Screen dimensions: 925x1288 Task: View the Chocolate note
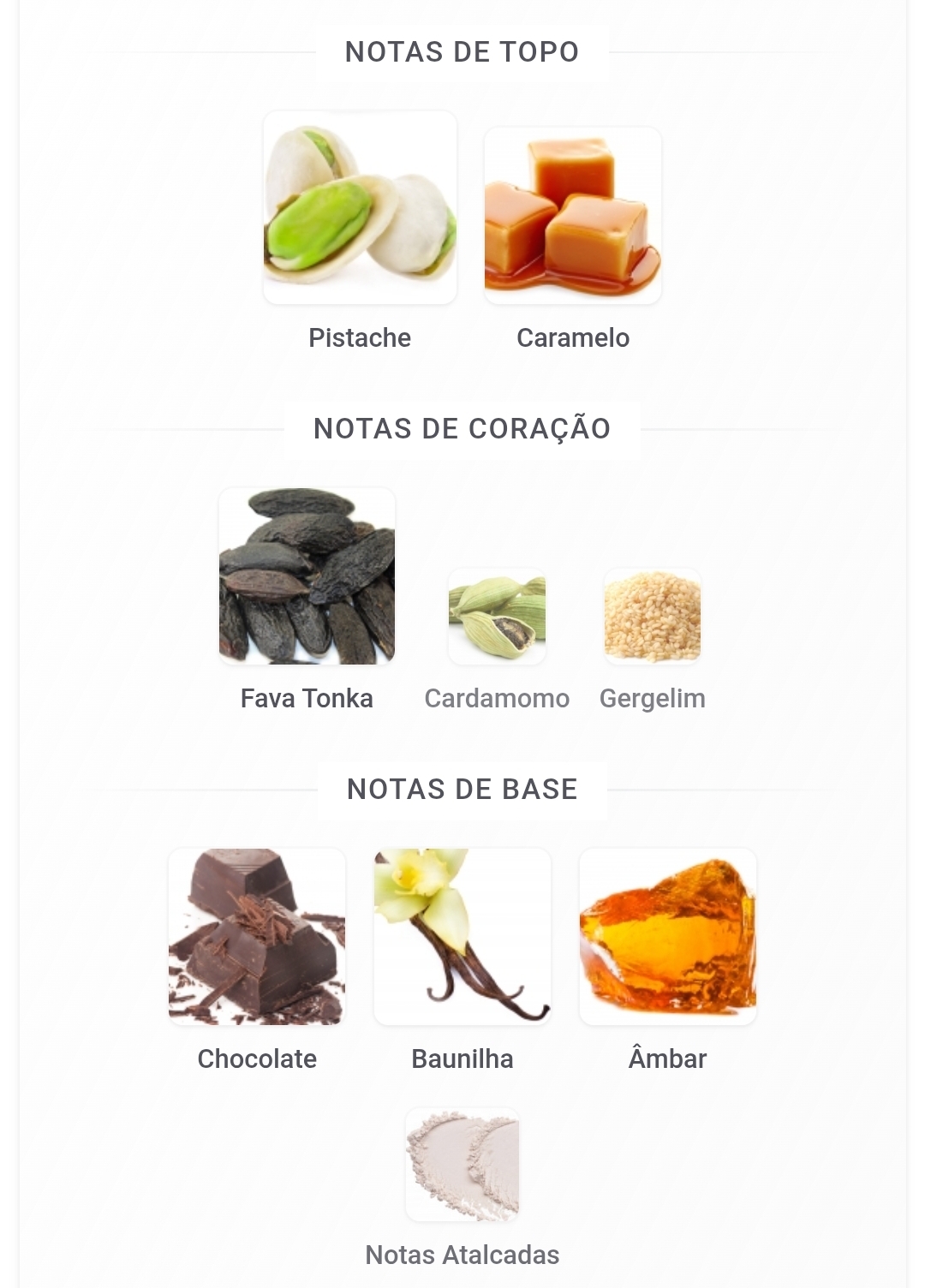coord(257,937)
